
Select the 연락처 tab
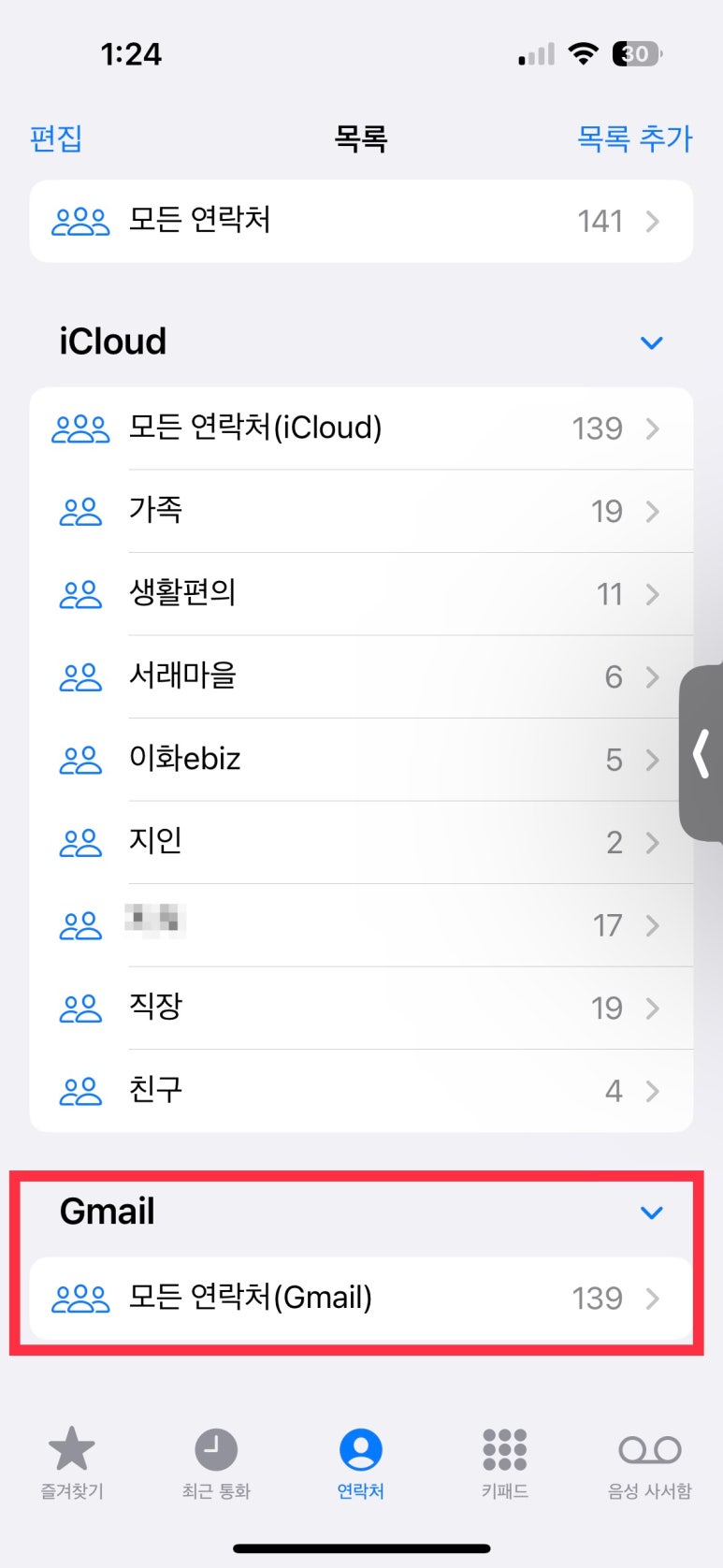pos(361,1464)
